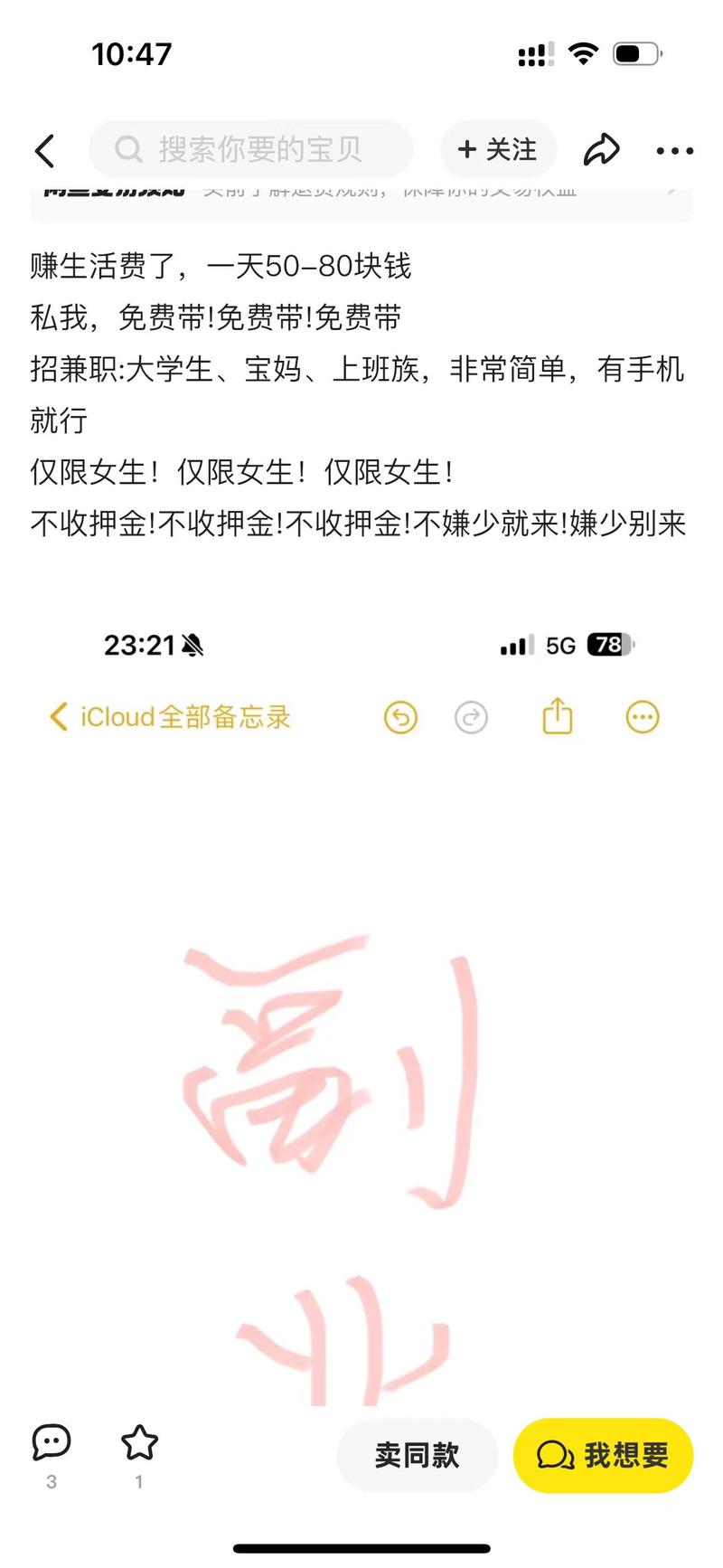Tap the plus icon beside 关注
Viewport: 723px width, 1568px height.
click(466, 149)
